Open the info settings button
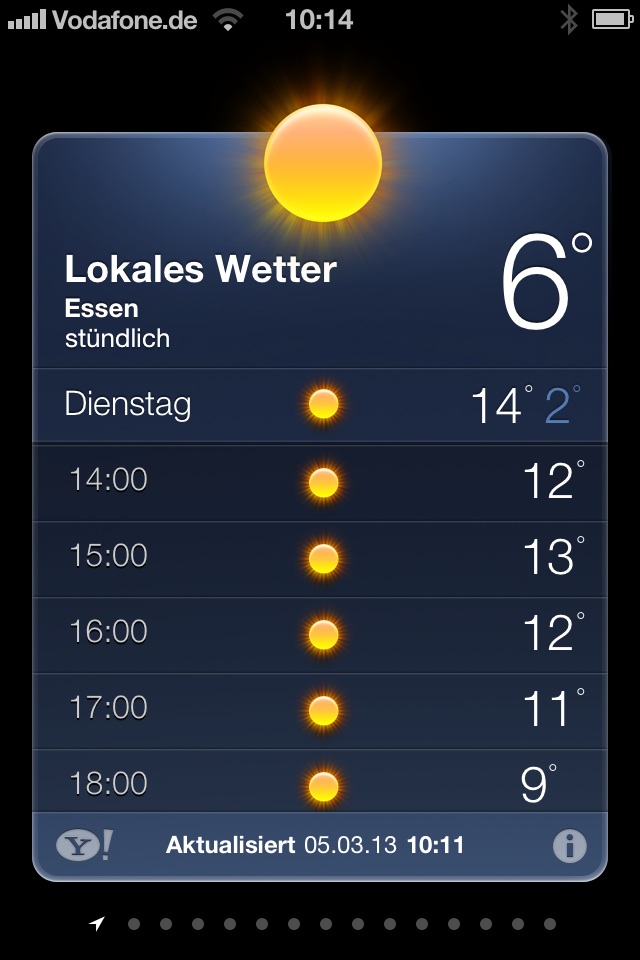 coord(569,846)
